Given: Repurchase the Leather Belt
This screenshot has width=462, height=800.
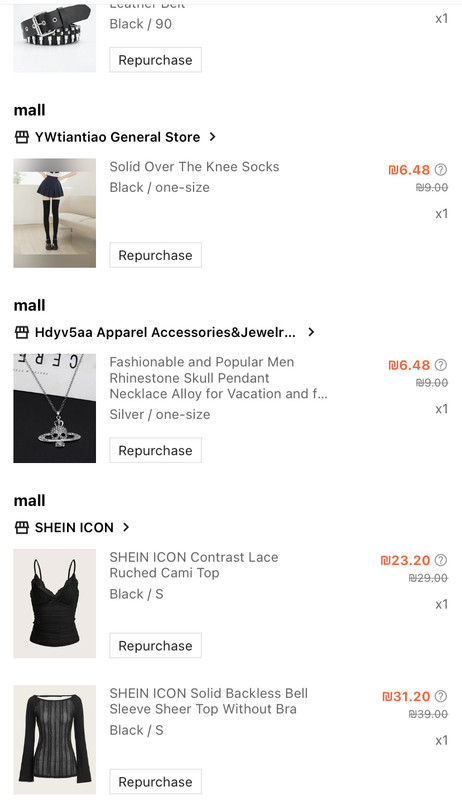Looking at the screenshot, I should click(156, 60).
